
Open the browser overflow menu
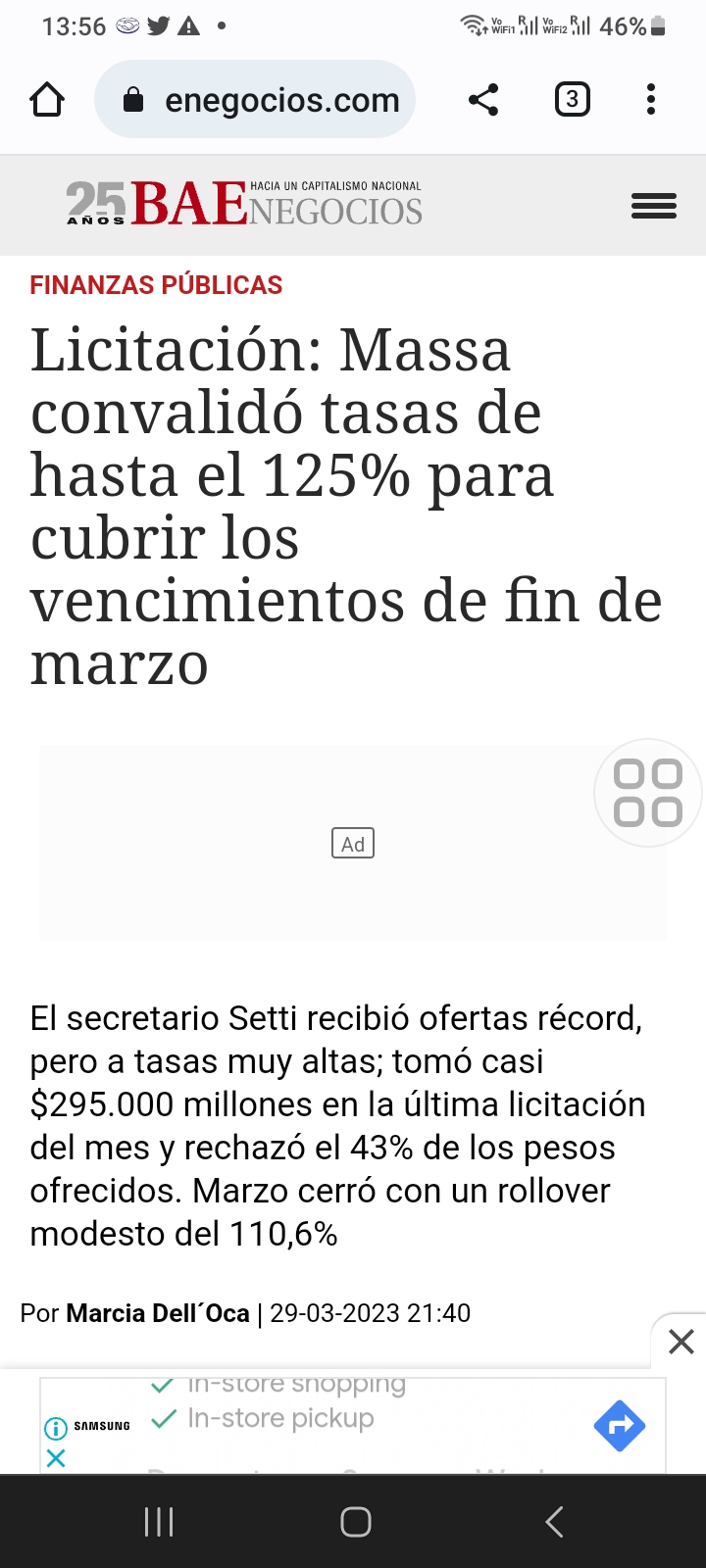click(651, 100)
